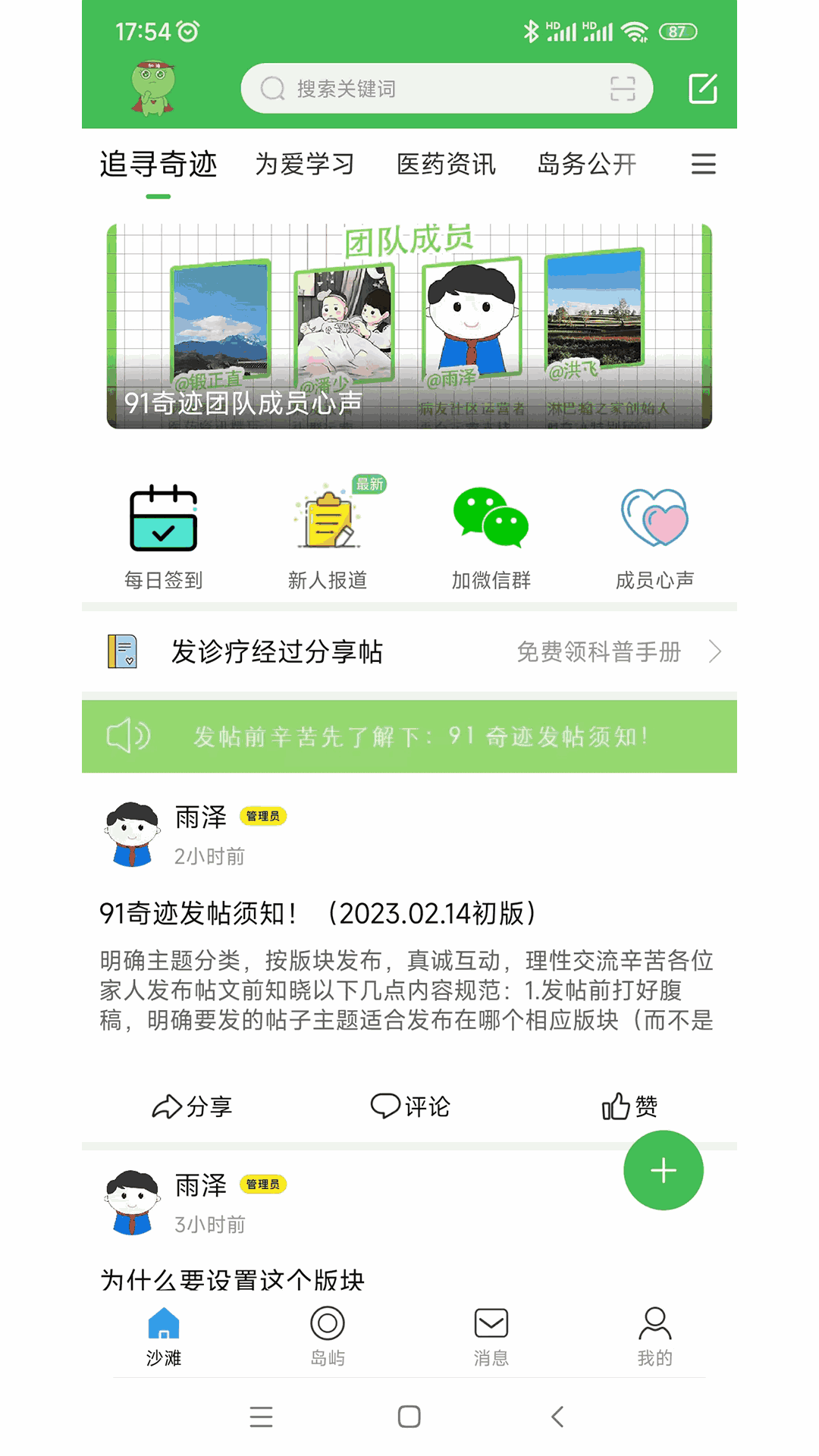Like the 91奇迹发帖须知 post
This screenshot has height=1456, width=819.
pos(629,1106)
